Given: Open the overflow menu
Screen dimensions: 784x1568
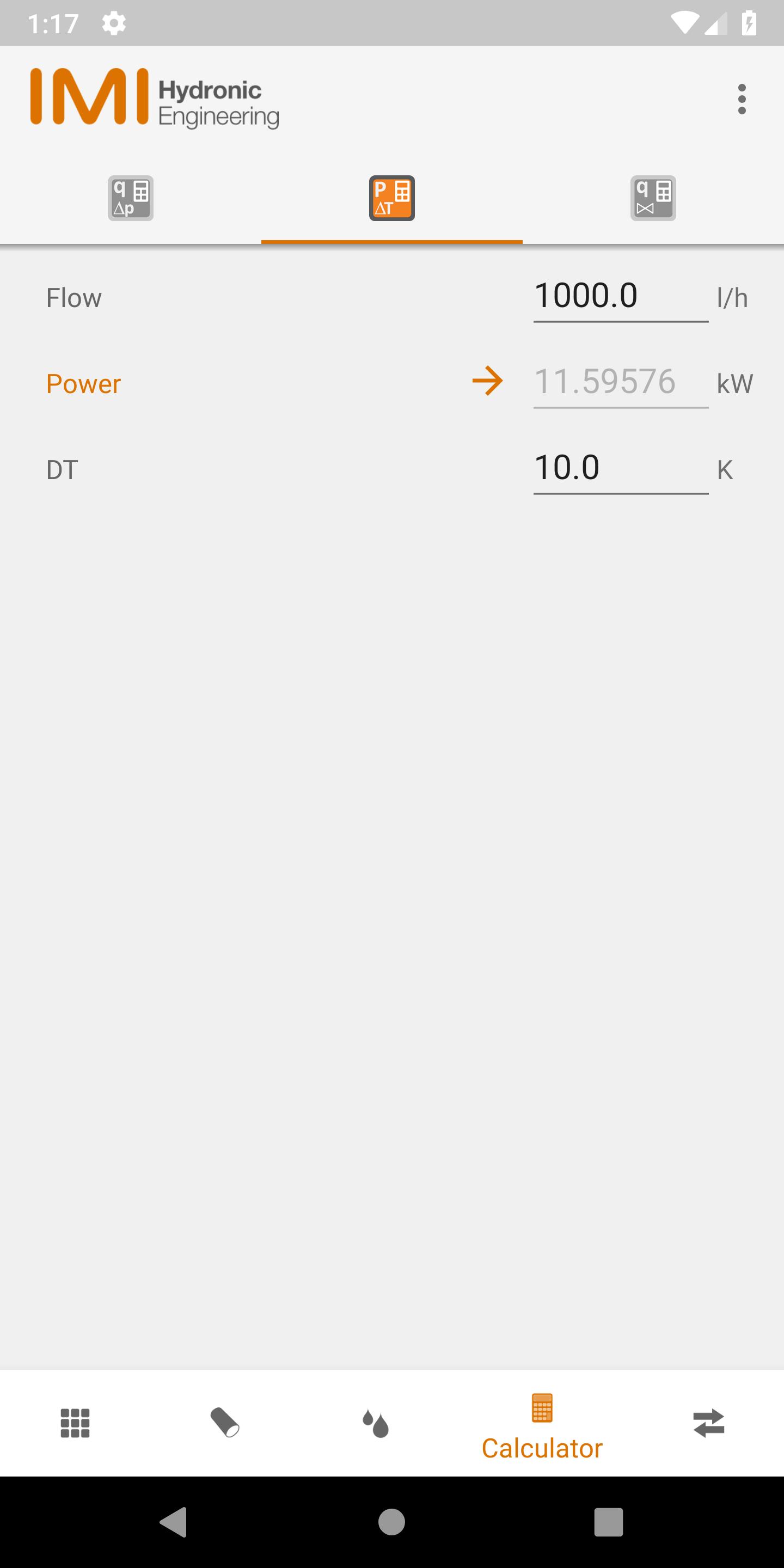Looking at the screenshot, I should (x=741, y=99).
